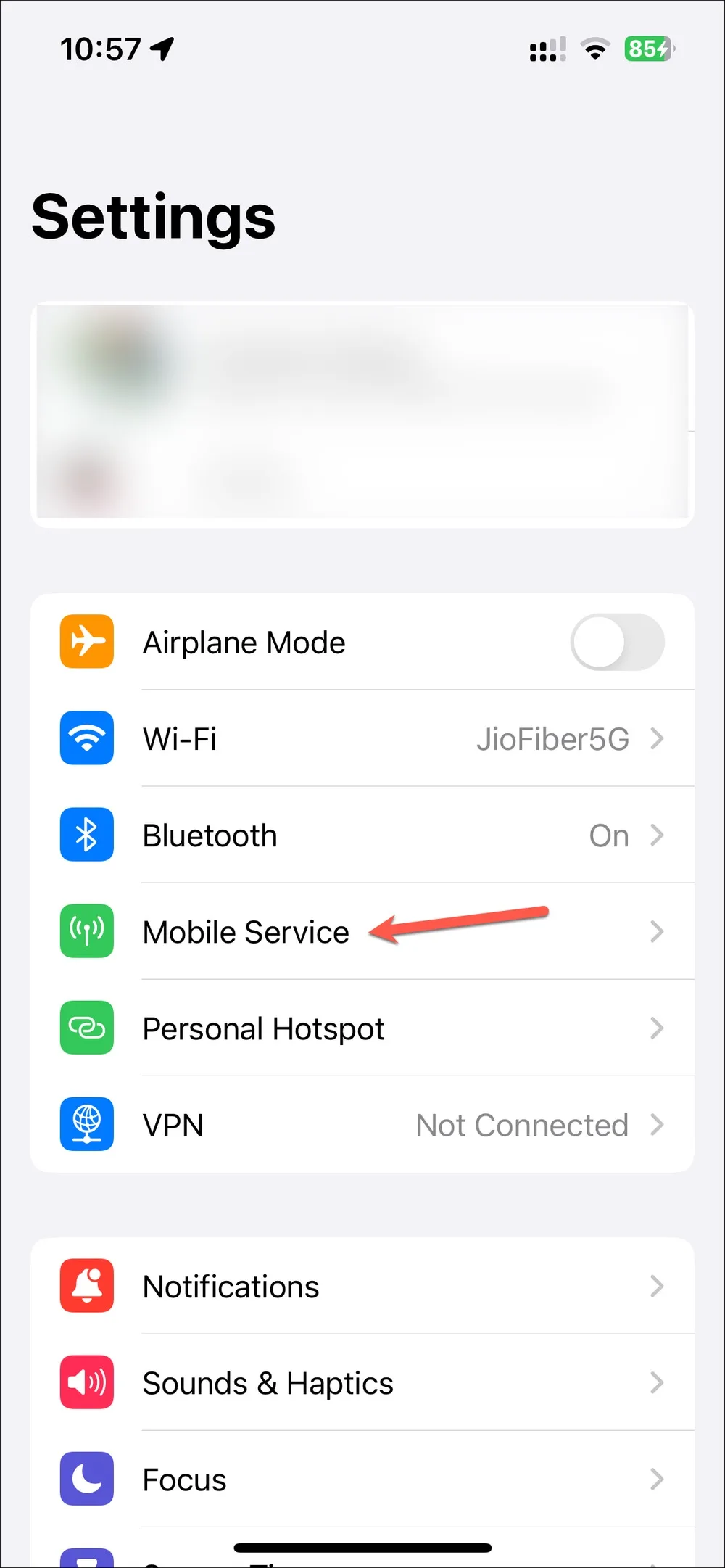The height and width of the screenshot is (1568, 725).
Task: Open the Bluetooth settings row
Action: click(362, 835)
